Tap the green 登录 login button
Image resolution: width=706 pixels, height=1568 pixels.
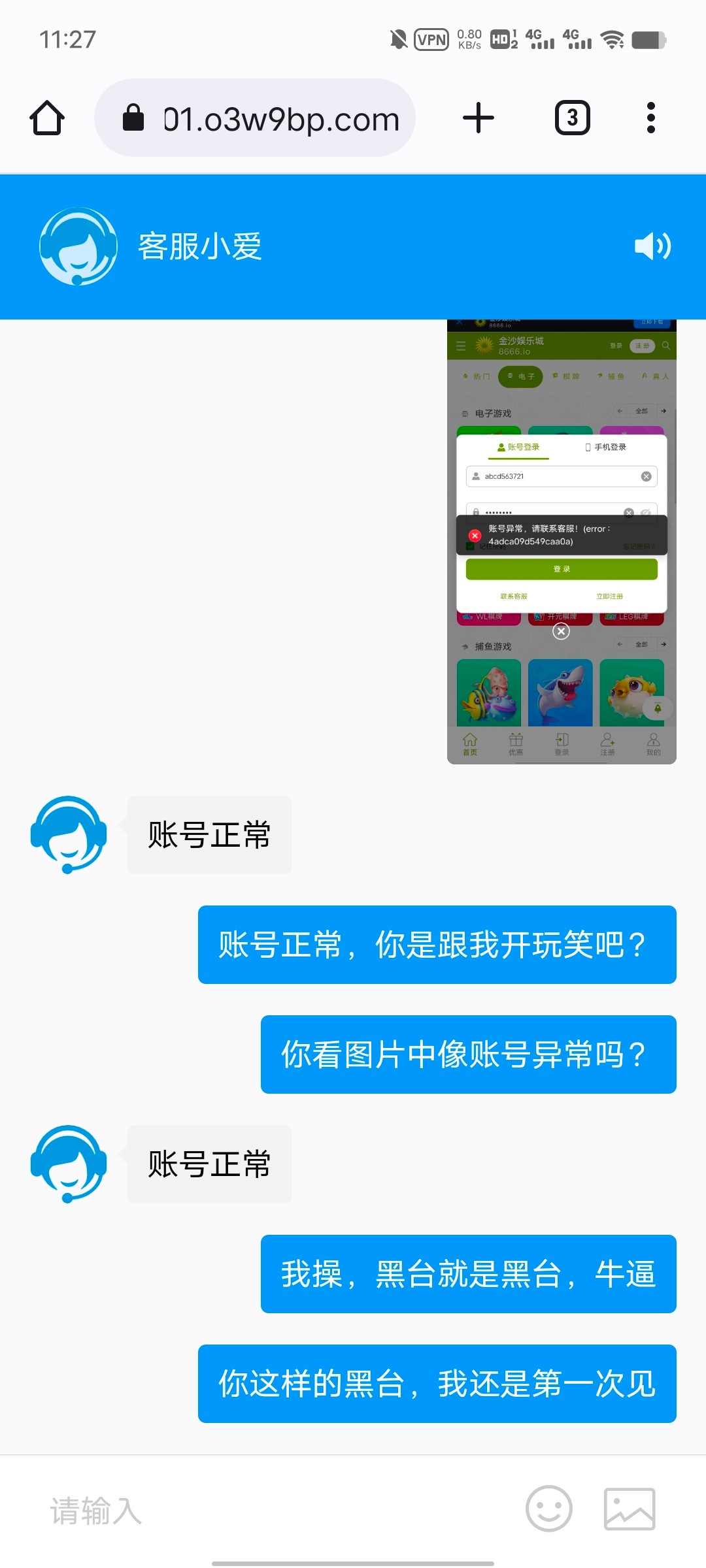point(561,569)
